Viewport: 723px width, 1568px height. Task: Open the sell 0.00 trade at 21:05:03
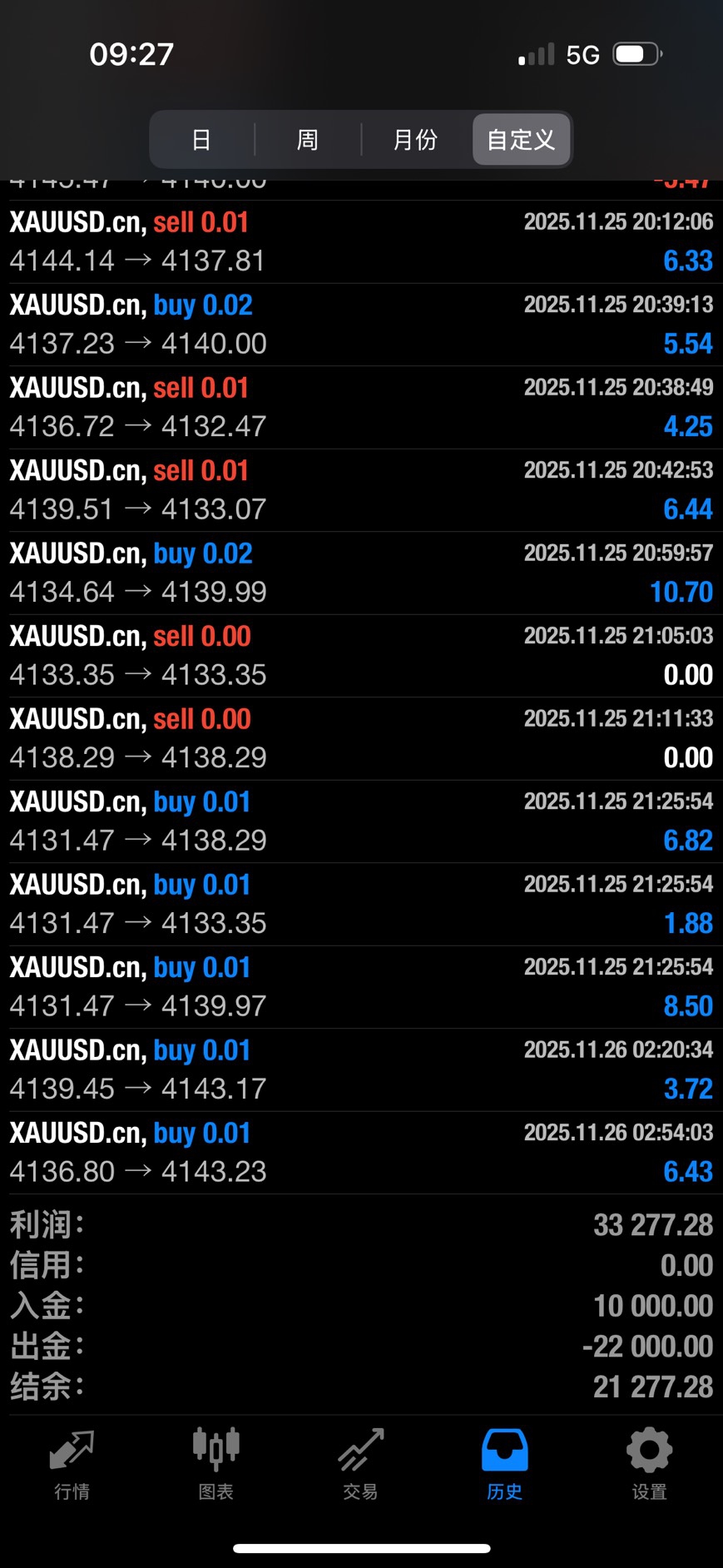pos(361,656)
